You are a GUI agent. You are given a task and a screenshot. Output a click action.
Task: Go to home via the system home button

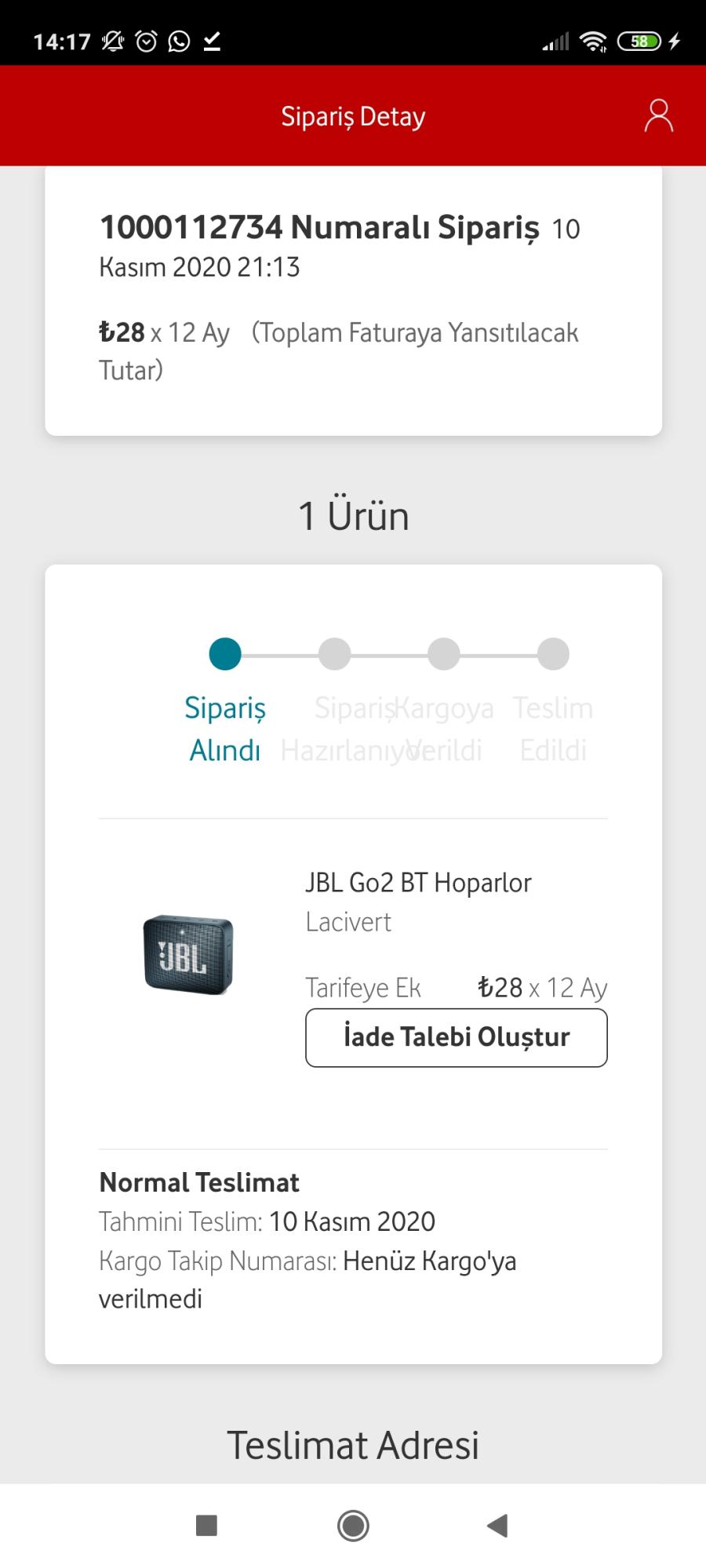[353, 1526]
